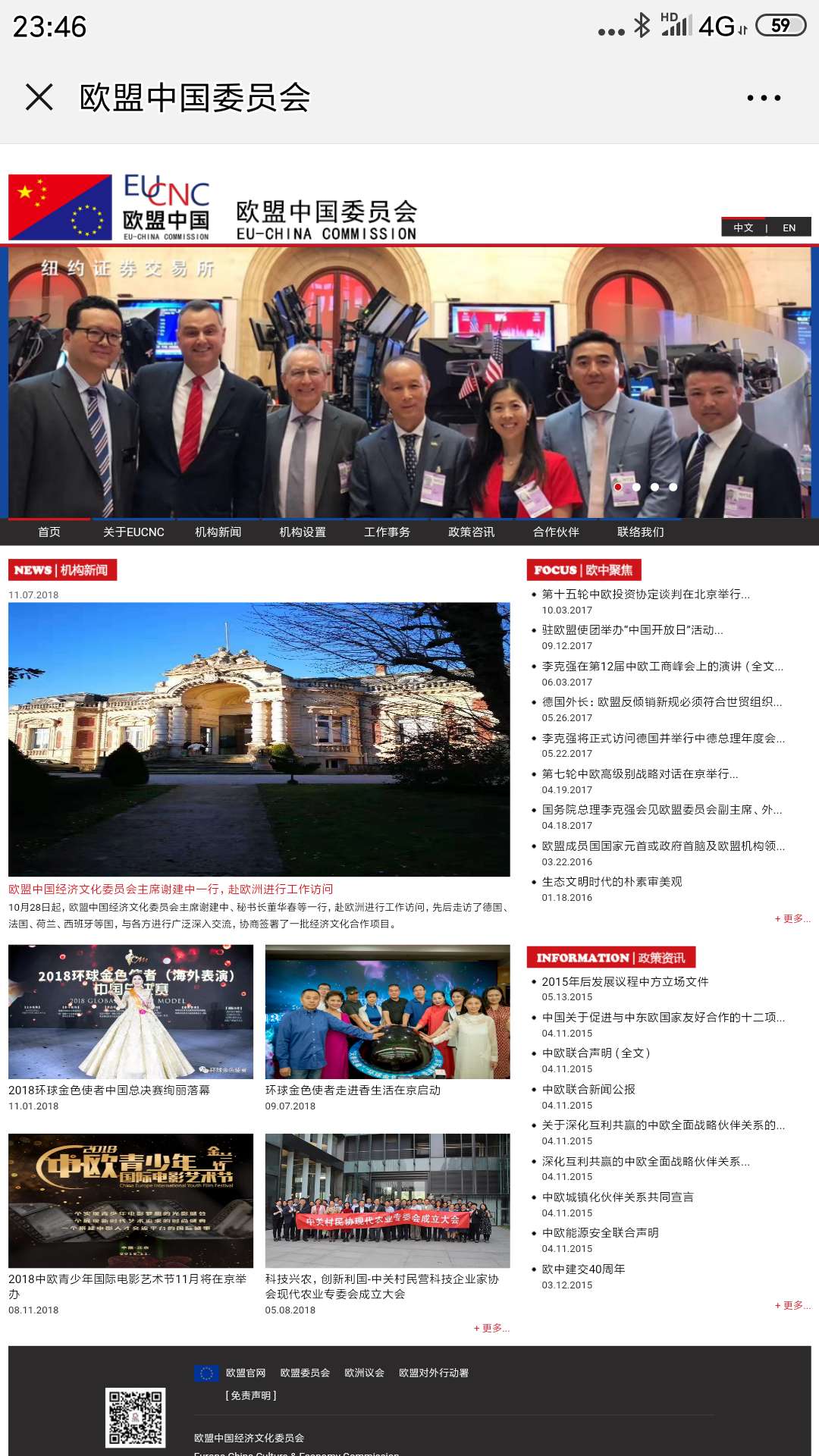Image resolution: width=819 pixels, height=1456 pixels.
Task: Go to the 首页 nav tab
Action: coord(49,532)
